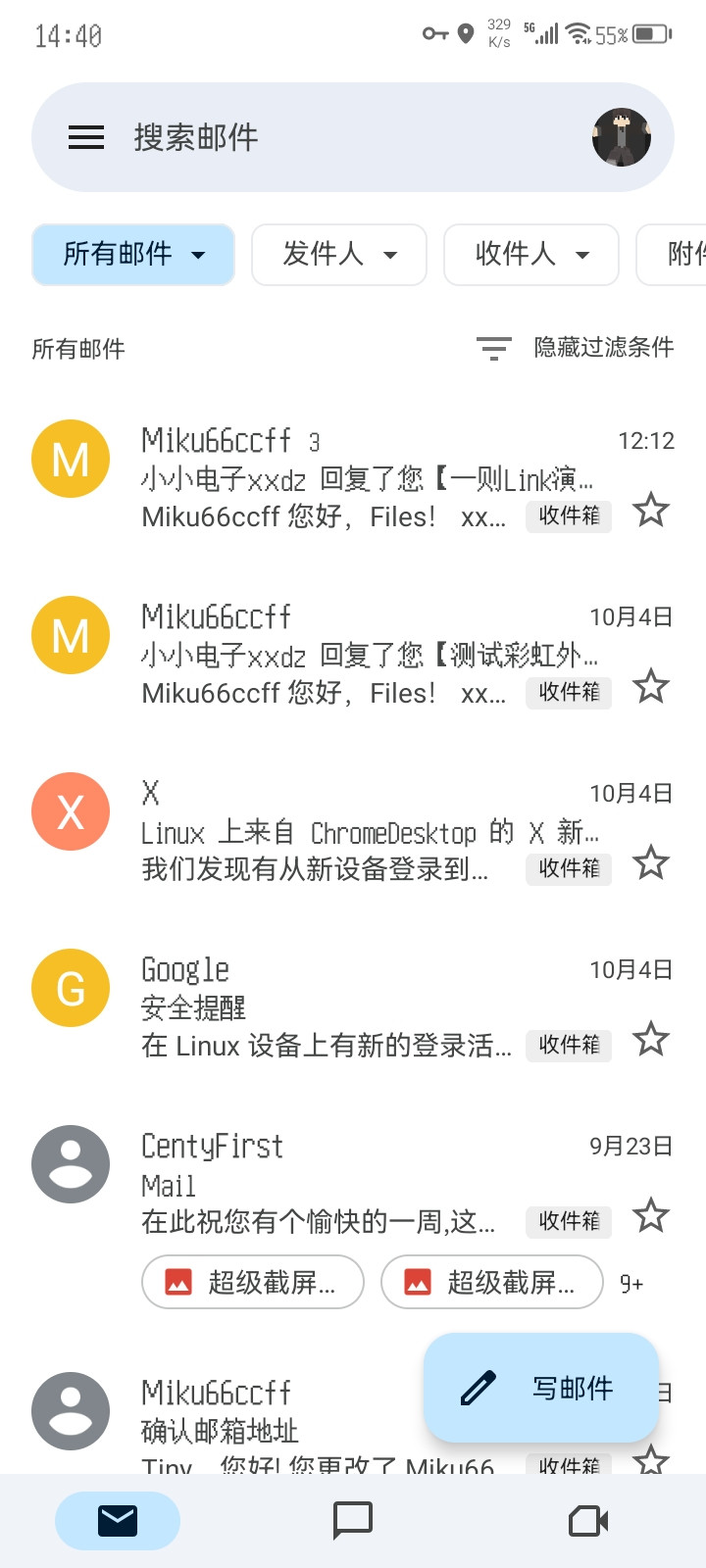
Task: Star the Google 安全提醒 email
Action: (x=651, y=1040)
